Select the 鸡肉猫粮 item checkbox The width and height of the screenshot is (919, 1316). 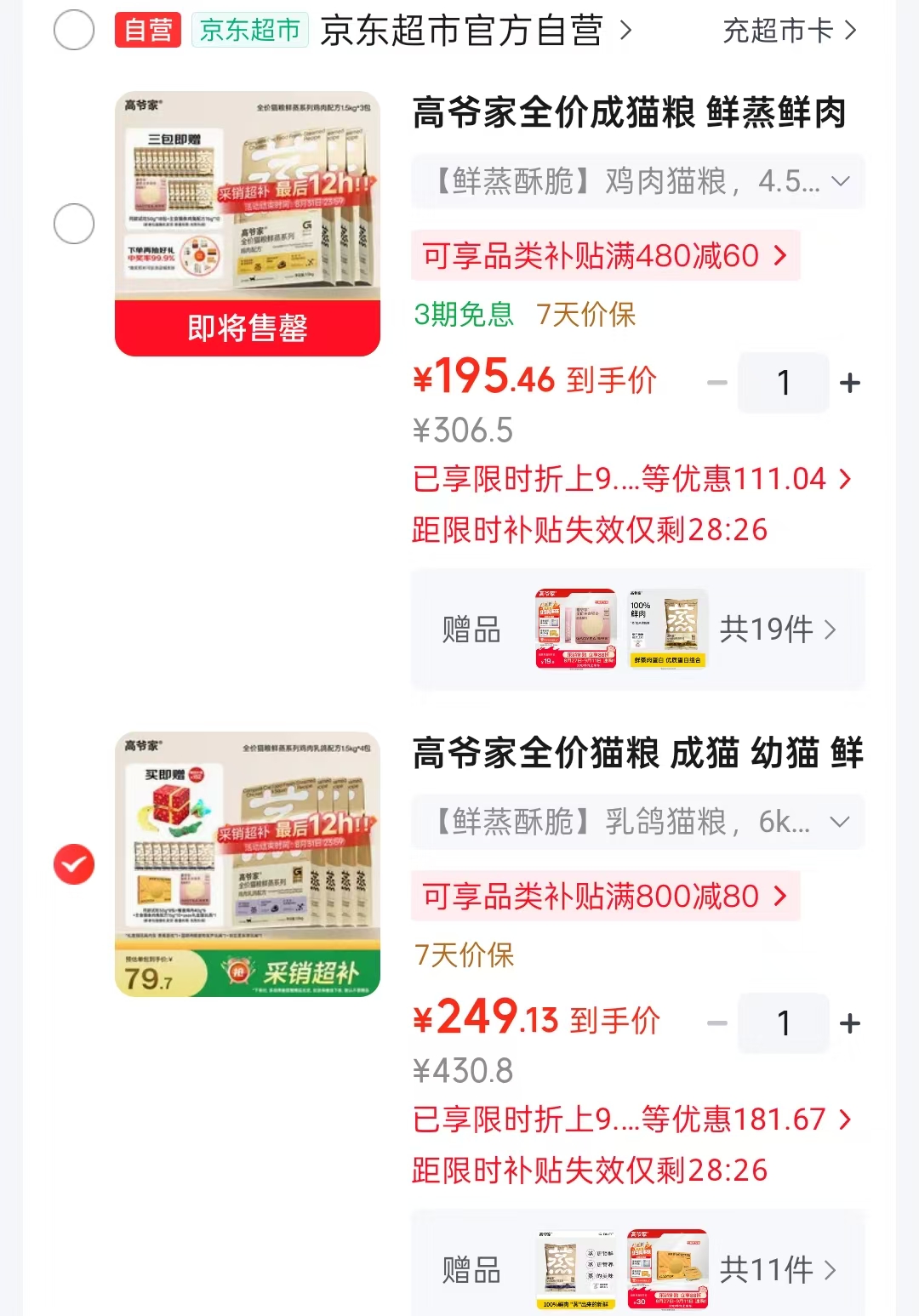[x=74, y=224]
